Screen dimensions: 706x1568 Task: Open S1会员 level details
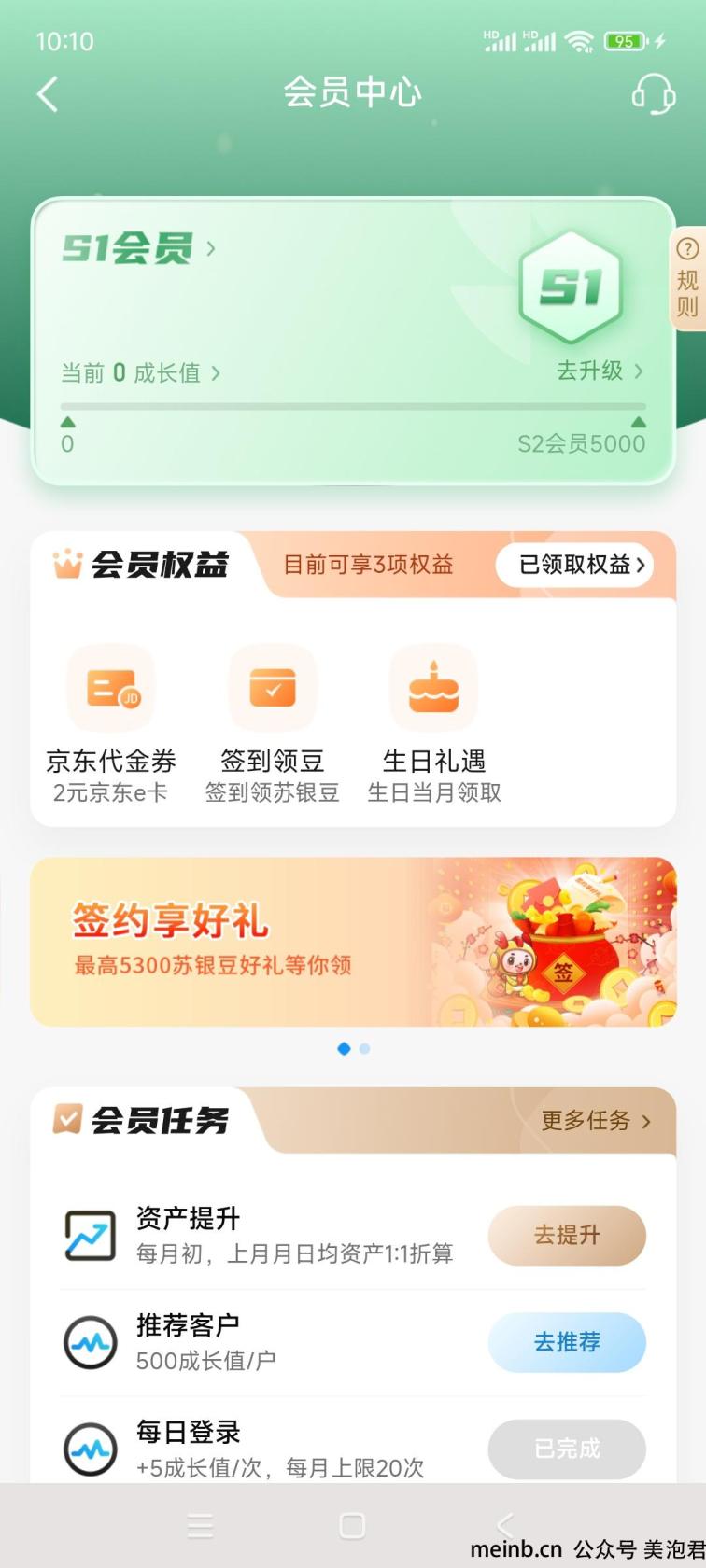[x=138, y=248]
